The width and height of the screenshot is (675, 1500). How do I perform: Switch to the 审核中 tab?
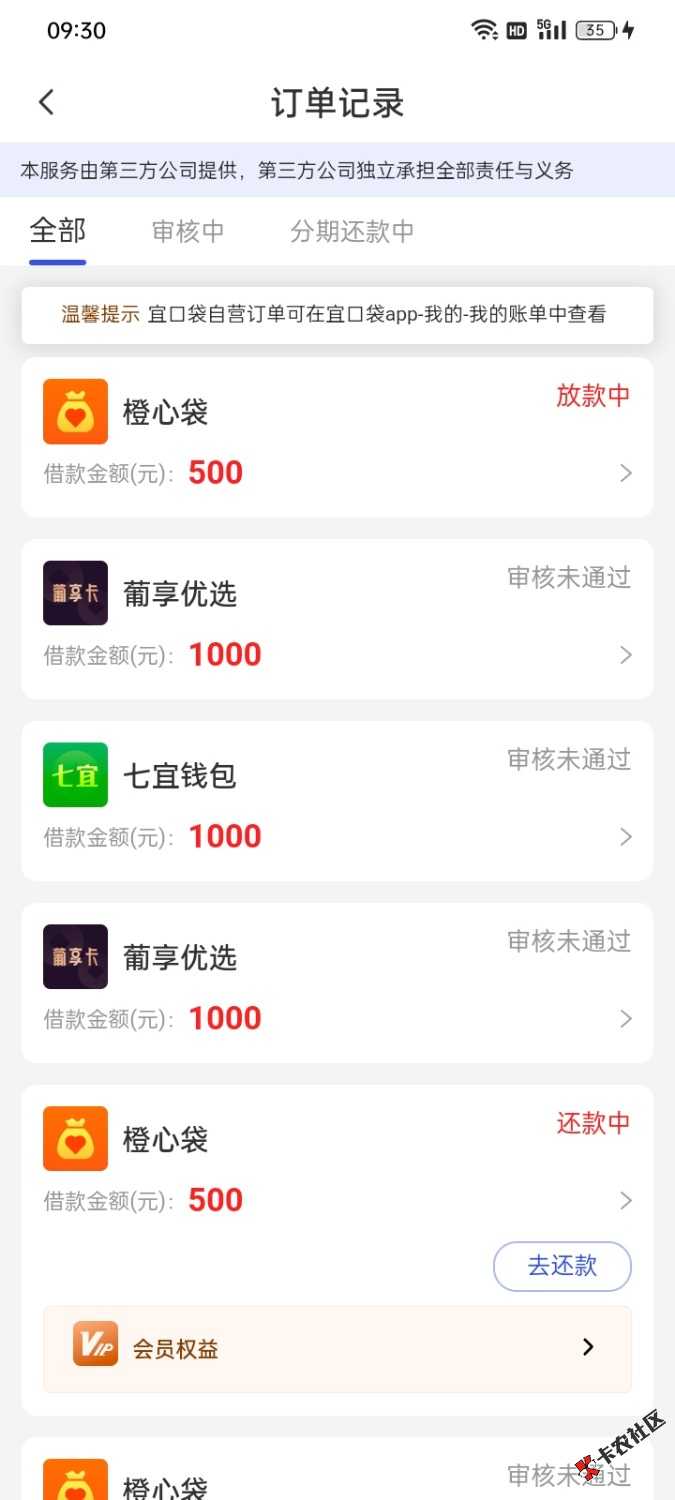188,232
